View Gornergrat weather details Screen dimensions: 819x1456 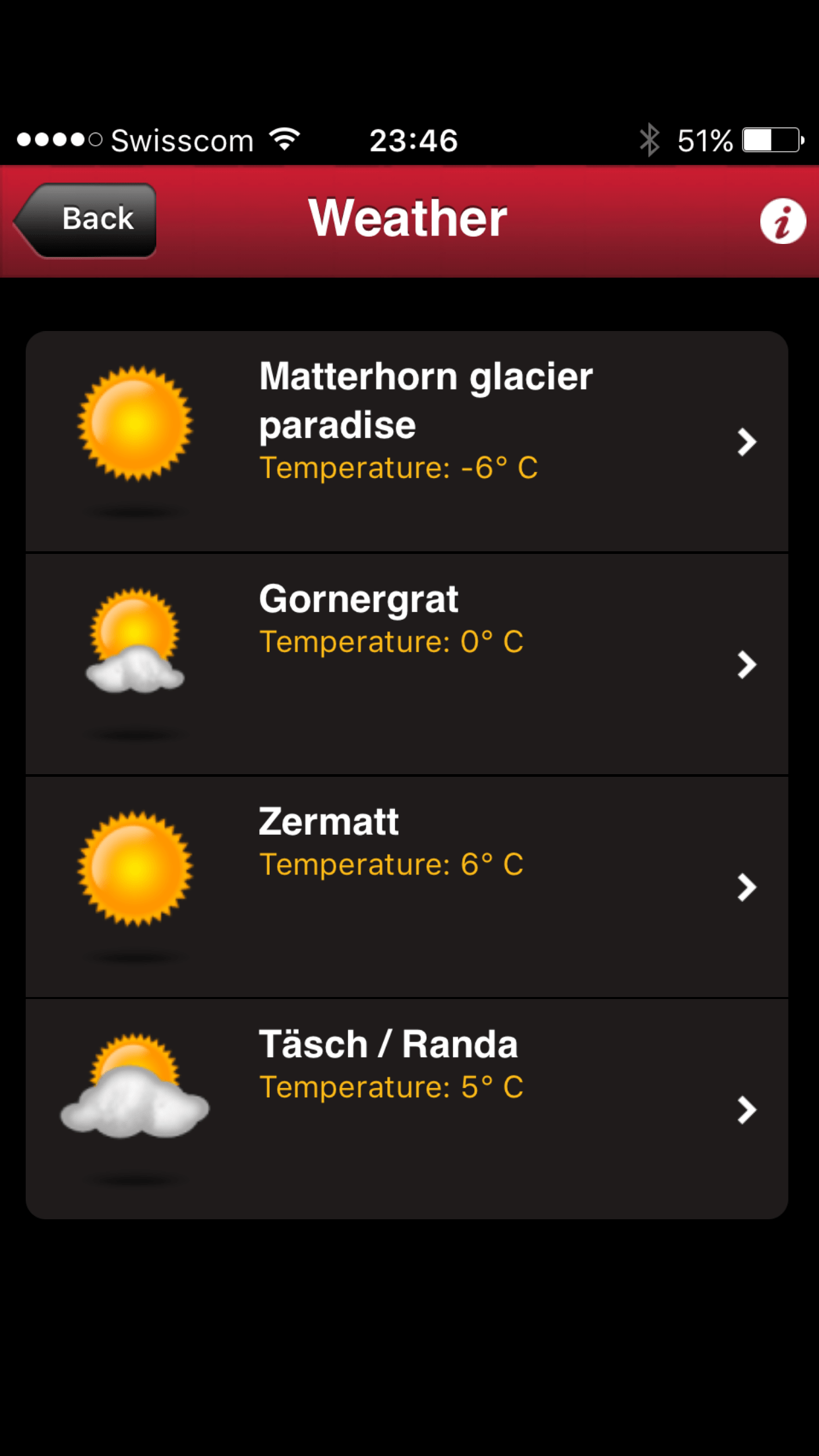click(407, 664)
